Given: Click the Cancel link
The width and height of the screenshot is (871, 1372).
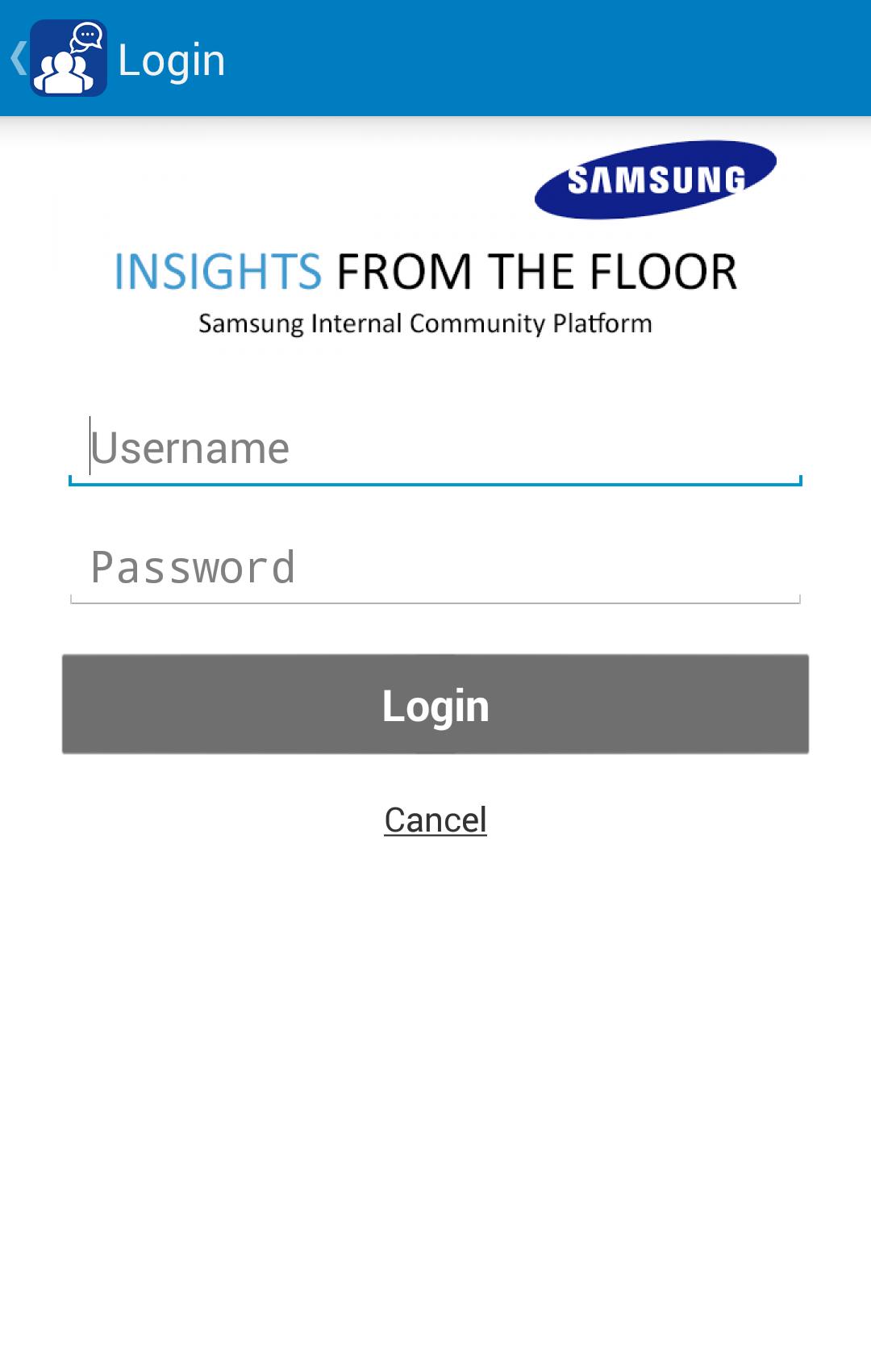Looking at the screenshot, I should [435, 819].
